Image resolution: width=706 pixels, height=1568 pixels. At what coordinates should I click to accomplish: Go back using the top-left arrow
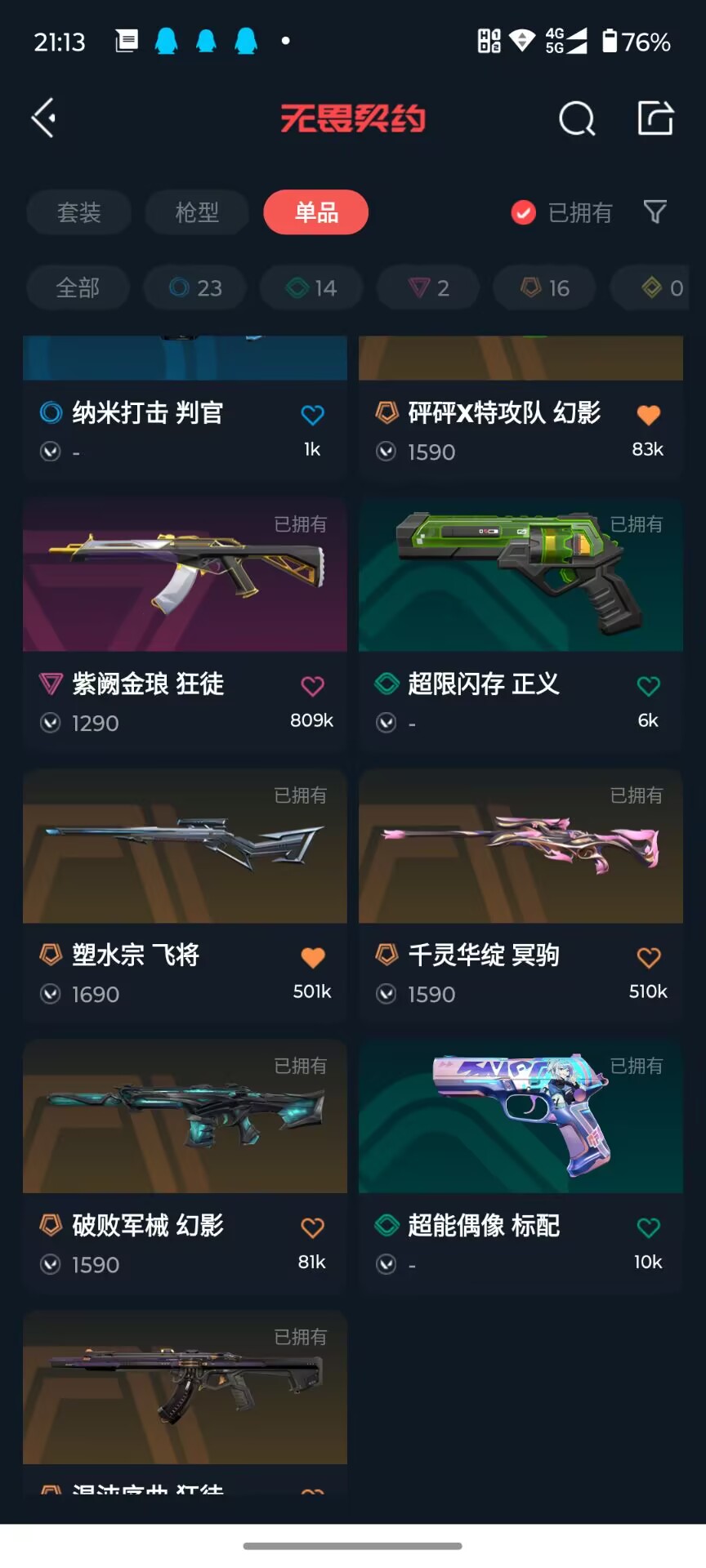click(44, 118)
